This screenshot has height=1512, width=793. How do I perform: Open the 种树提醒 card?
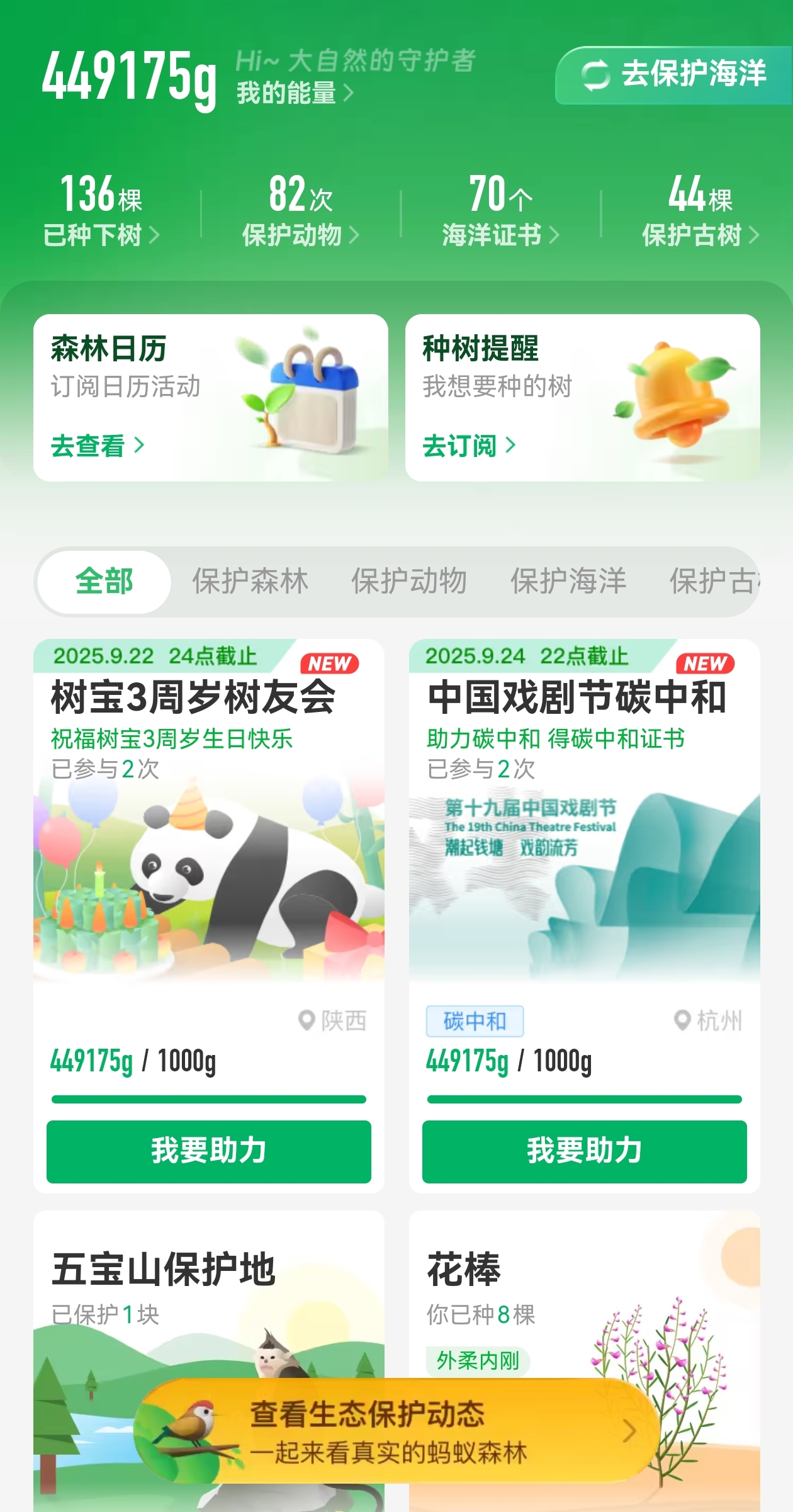pyautogui.click(x=582, y=397)
